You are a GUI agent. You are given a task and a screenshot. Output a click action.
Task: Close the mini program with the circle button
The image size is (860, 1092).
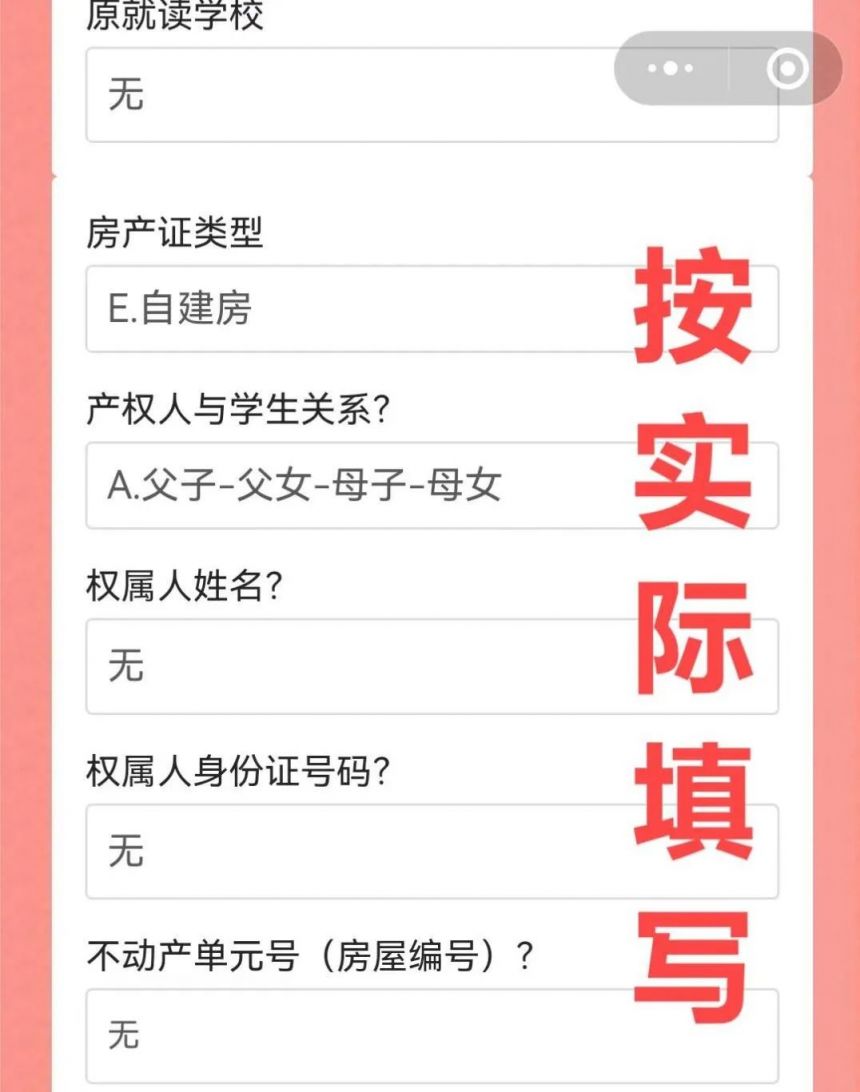coord(787,69)
